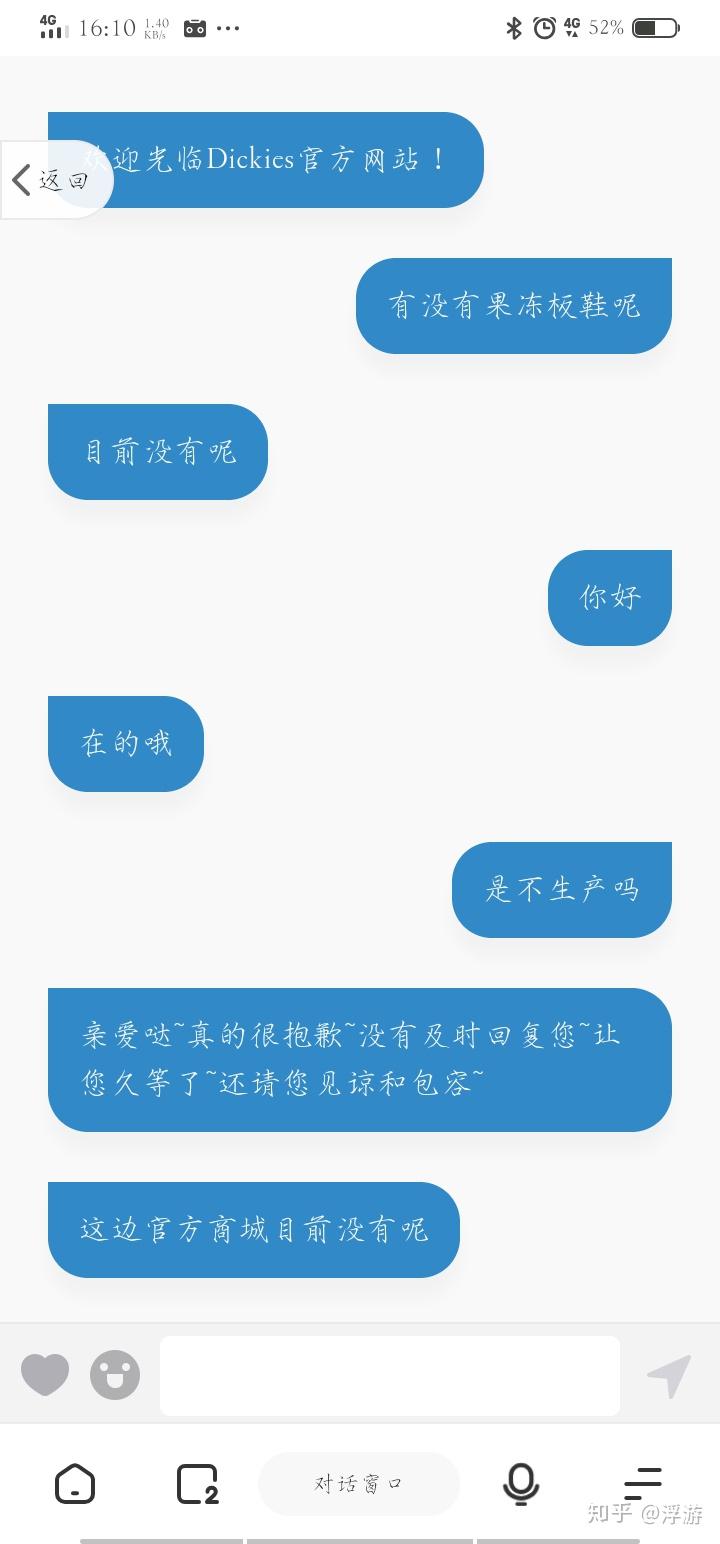Screen dimensions: 720x1544
Task: Send the message with the paper plane
Action: [x=669, y=1376]
